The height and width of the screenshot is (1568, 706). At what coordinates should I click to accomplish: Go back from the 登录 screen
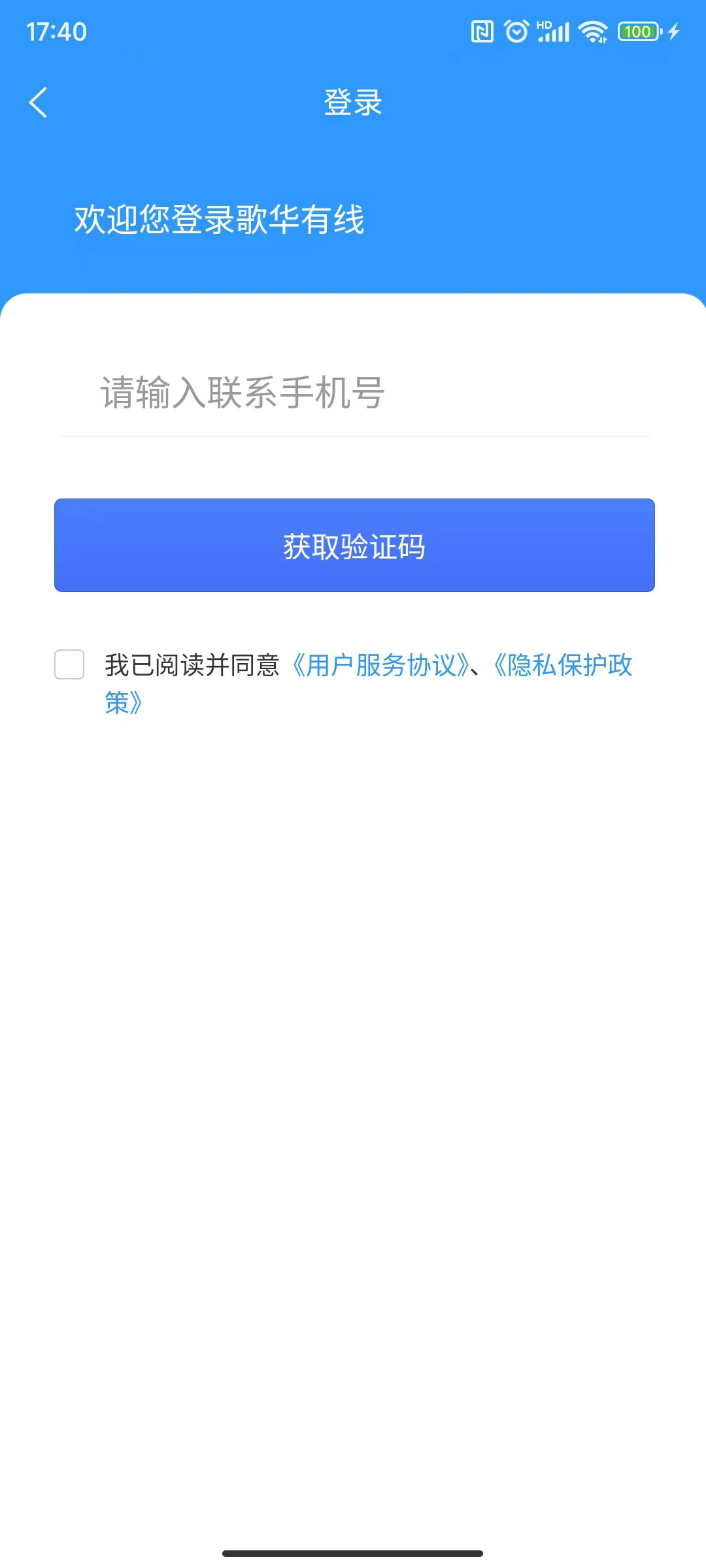[x=39, y=103]
